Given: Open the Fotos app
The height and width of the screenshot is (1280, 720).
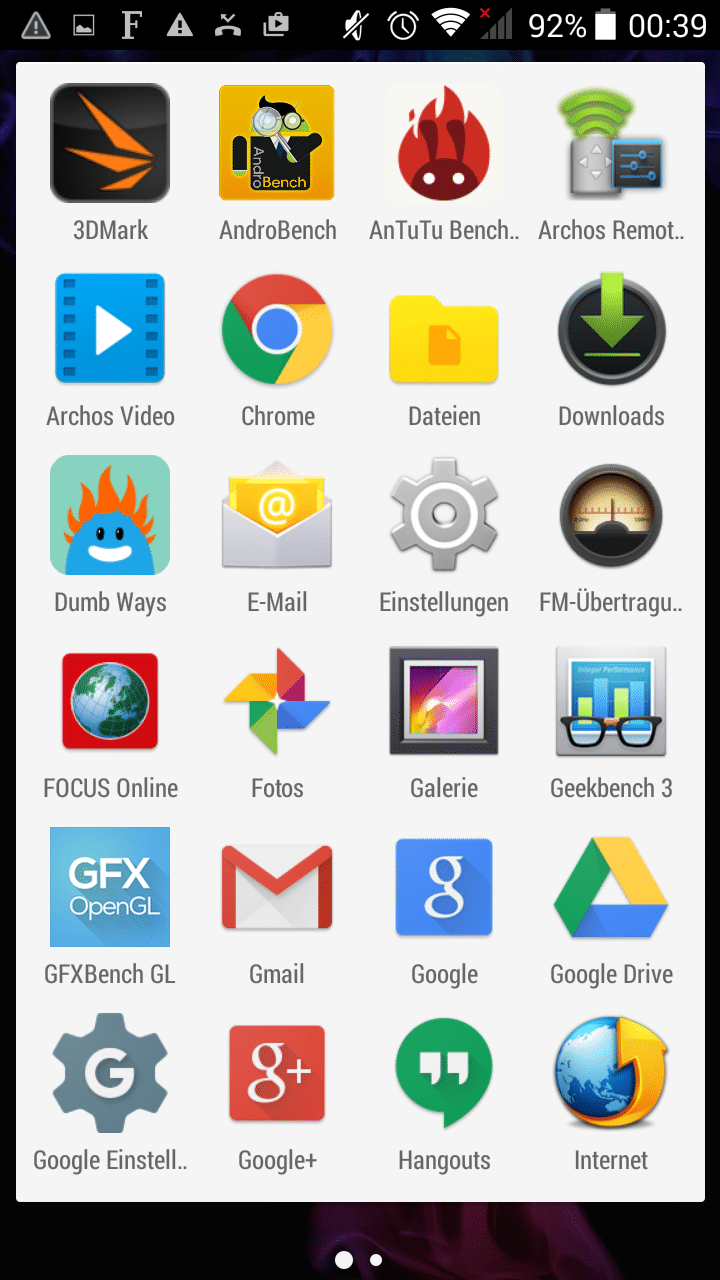Looking at the screenshot, I should 277,701.
